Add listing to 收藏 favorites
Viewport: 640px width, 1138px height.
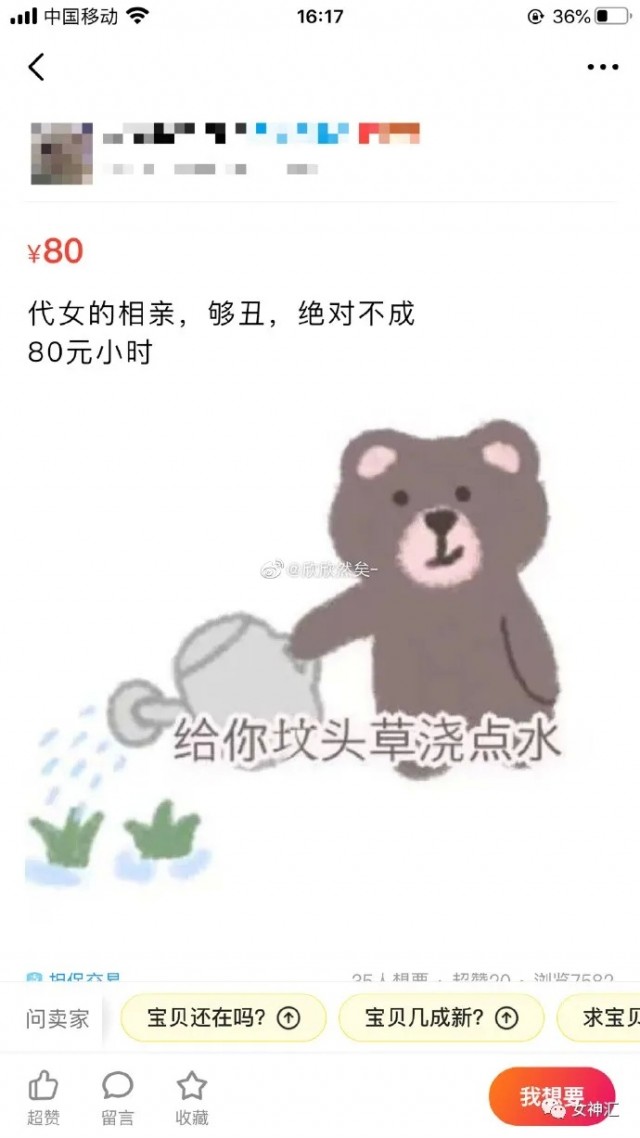click(x=191, y=1097)
